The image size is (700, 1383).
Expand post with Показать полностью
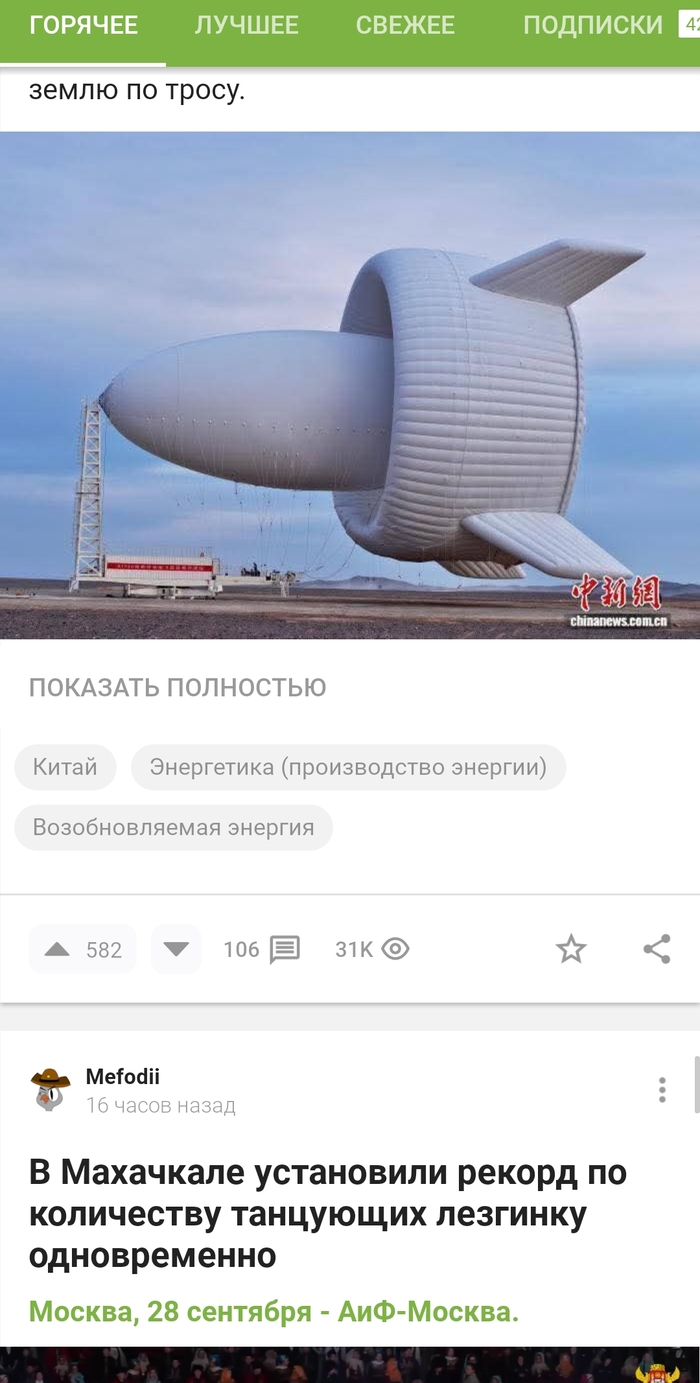177,688
